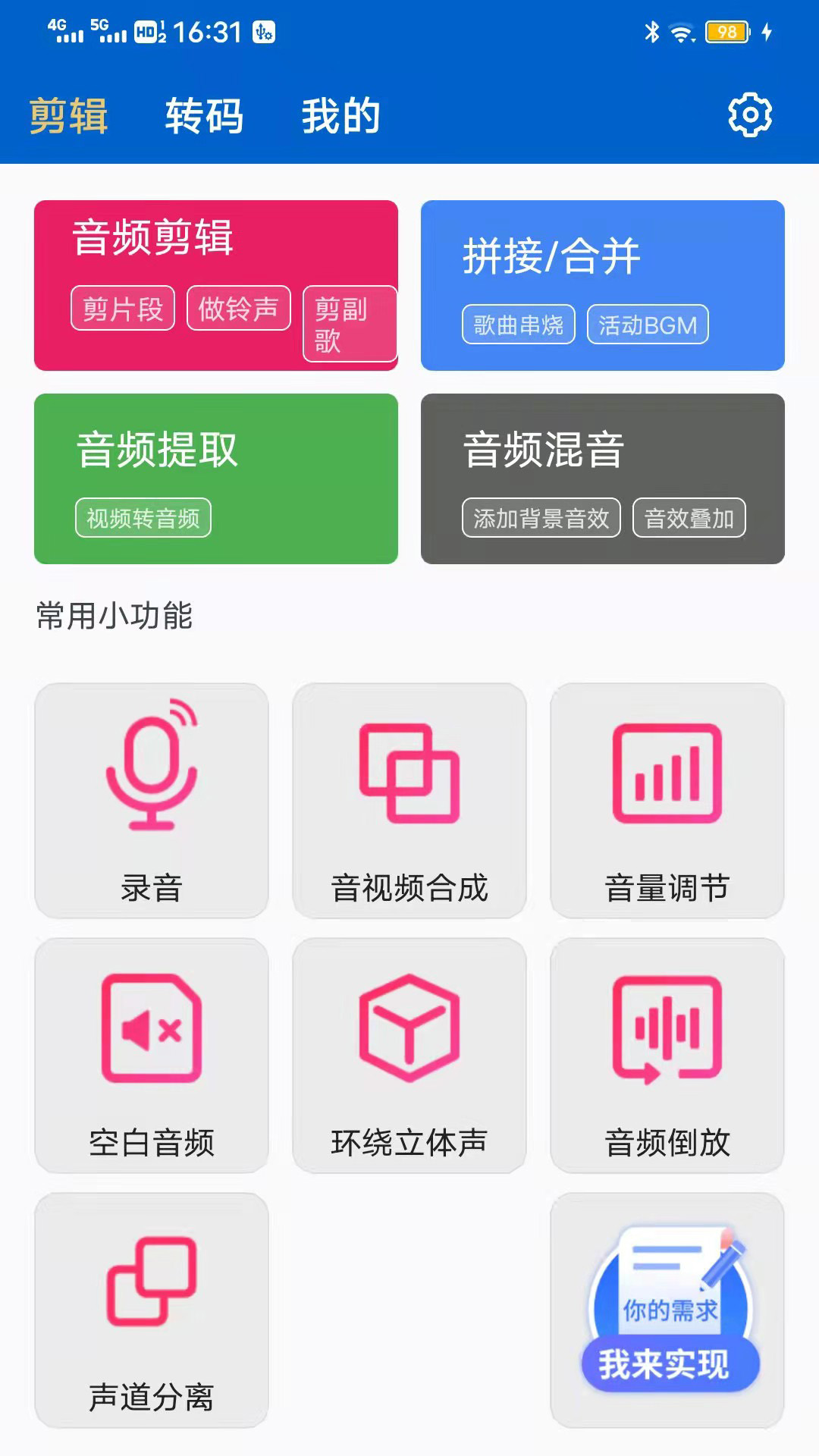819x1456 pixels.
Task: Select 视频转音频 video-to-audio option
Action: (x=143, y=520)
